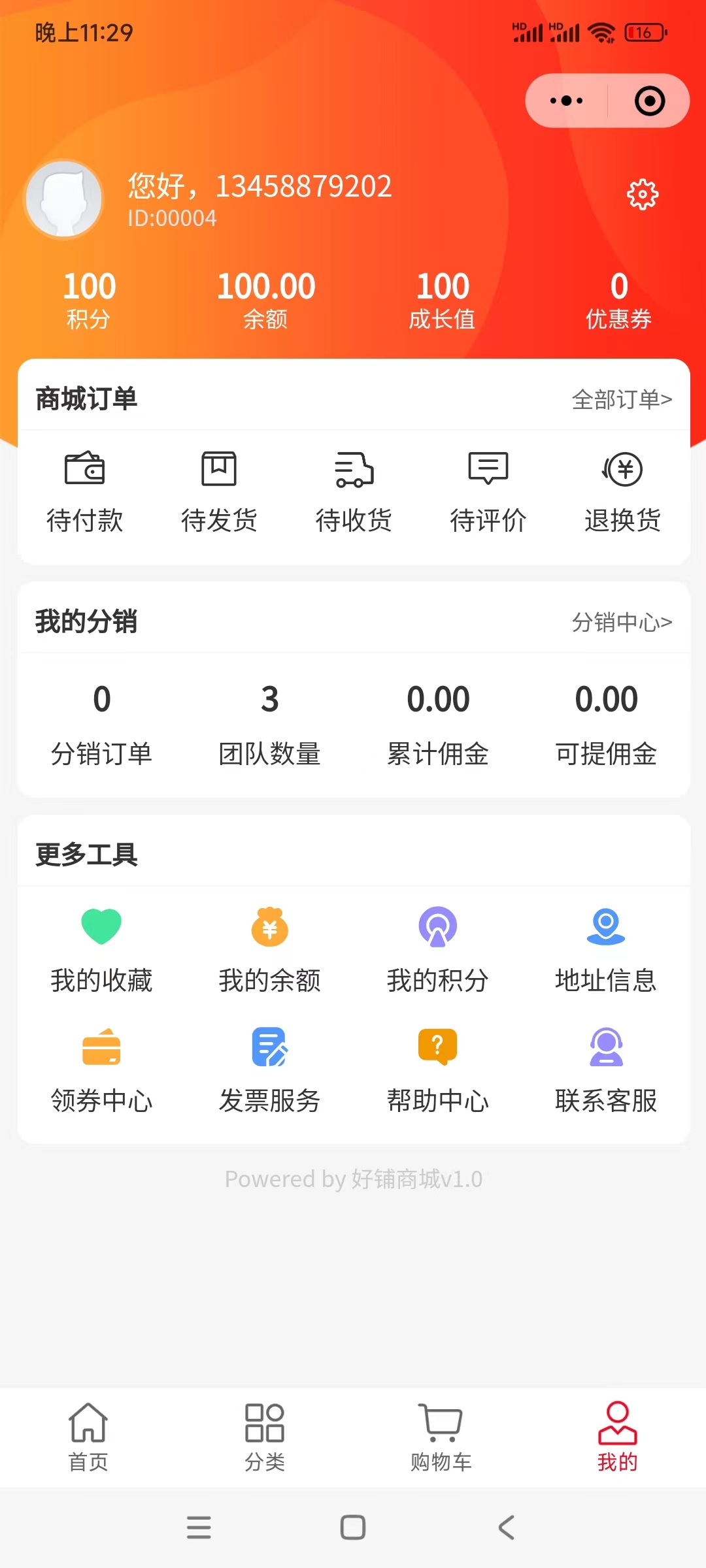This screenshot has width=706, height=1568.
Task: Open the mini program more options menu
Action: (566, 101)
